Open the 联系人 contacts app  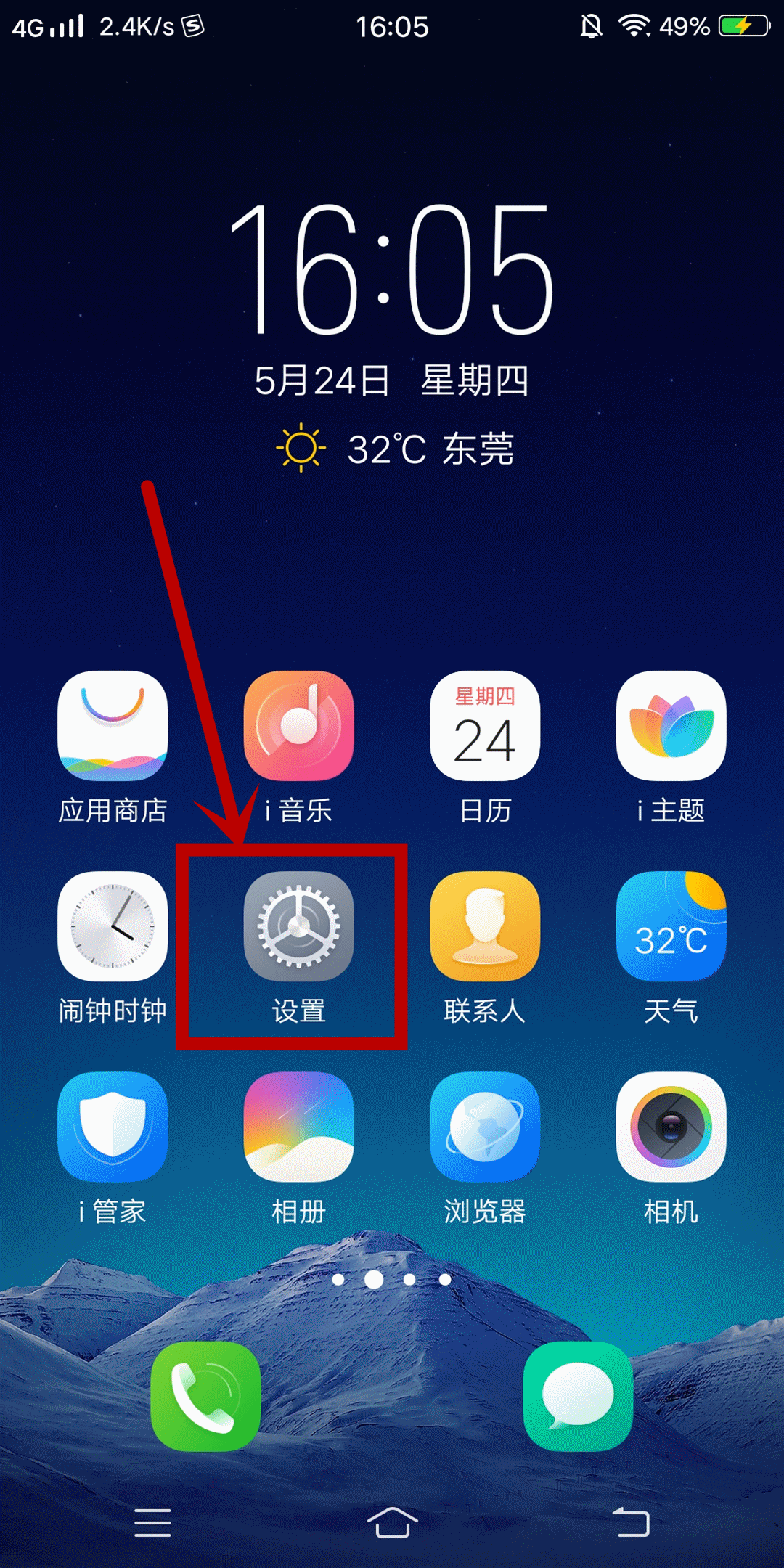click(485, 926)
